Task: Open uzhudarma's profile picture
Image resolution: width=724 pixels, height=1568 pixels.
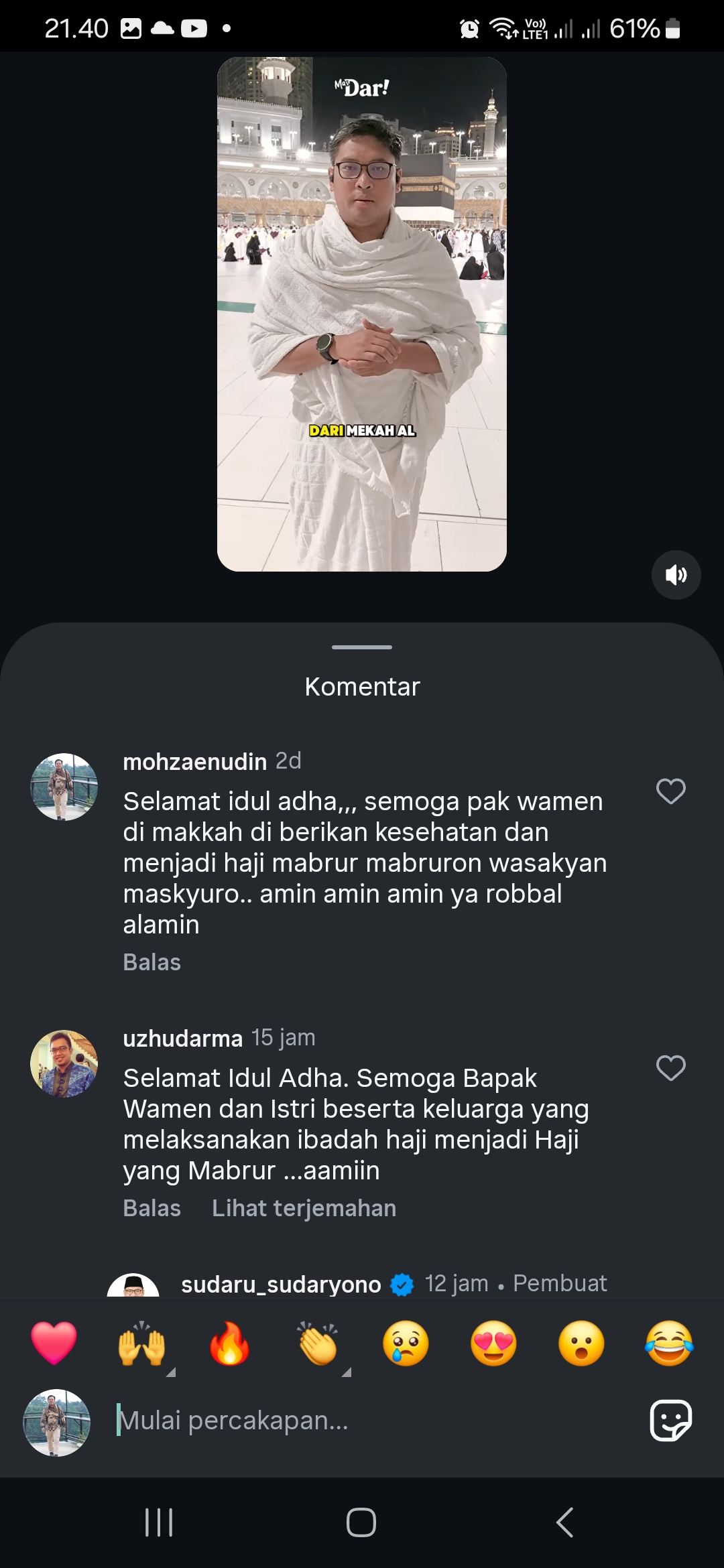Action: point(64,1063)
